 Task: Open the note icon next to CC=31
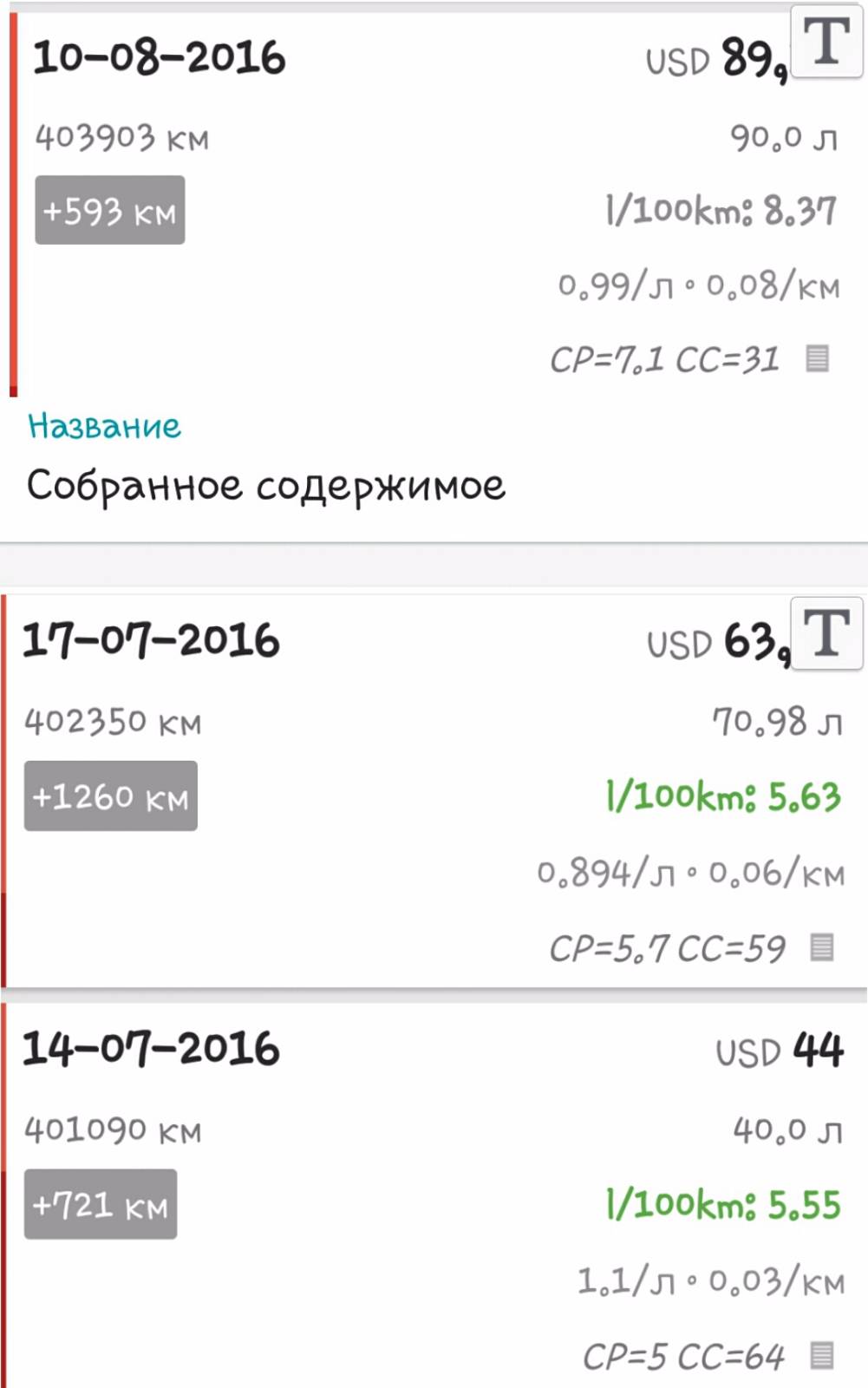tap(818, 358)
